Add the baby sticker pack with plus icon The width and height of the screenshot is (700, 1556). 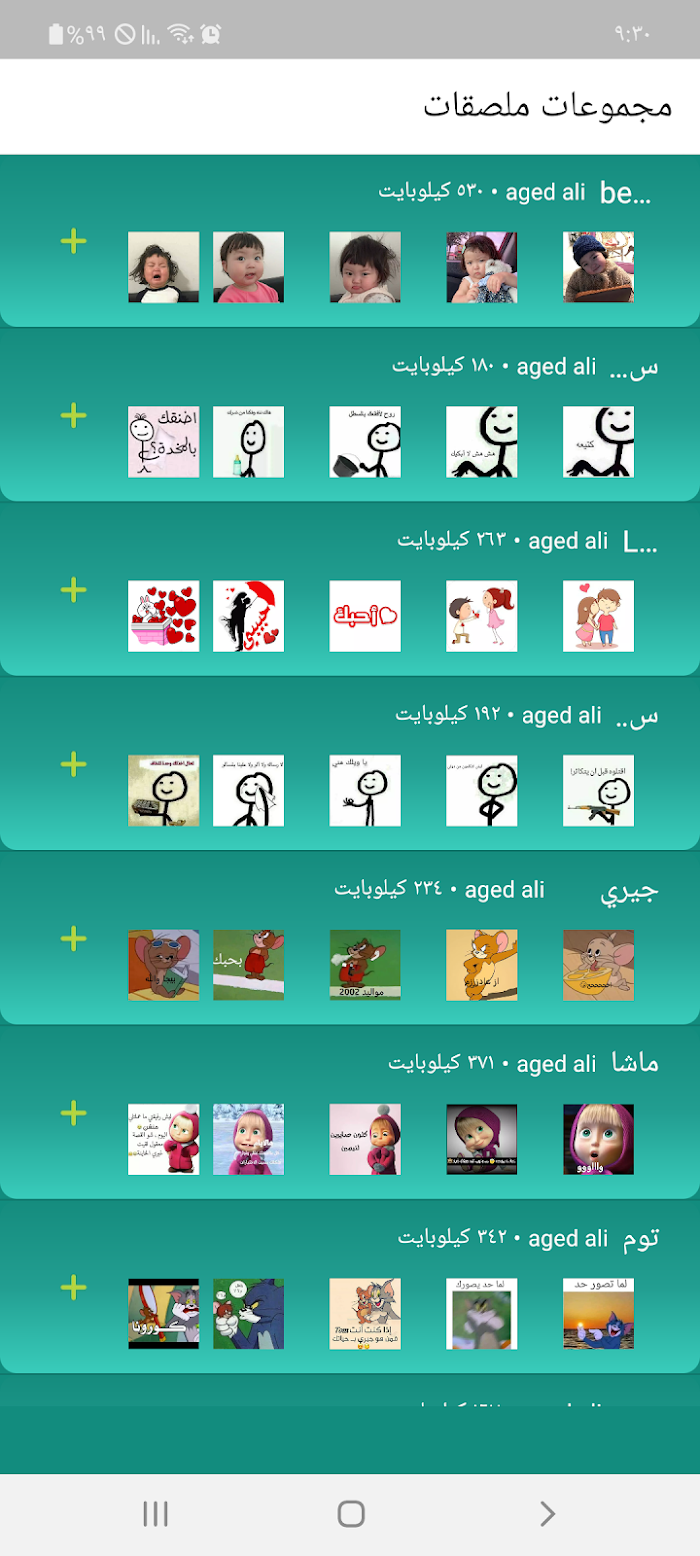coord(74,241)
